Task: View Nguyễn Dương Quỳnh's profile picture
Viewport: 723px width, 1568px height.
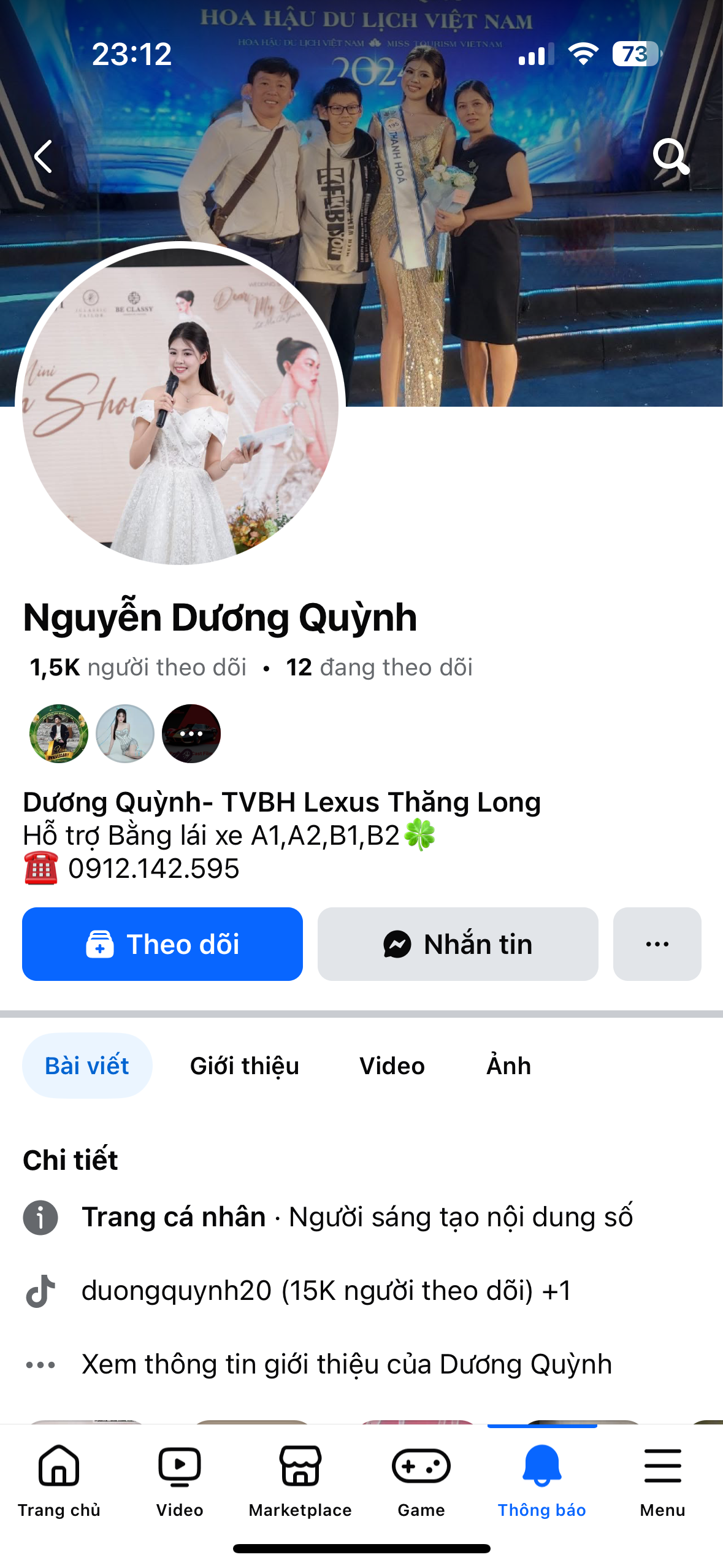Action: click(180, 405)
